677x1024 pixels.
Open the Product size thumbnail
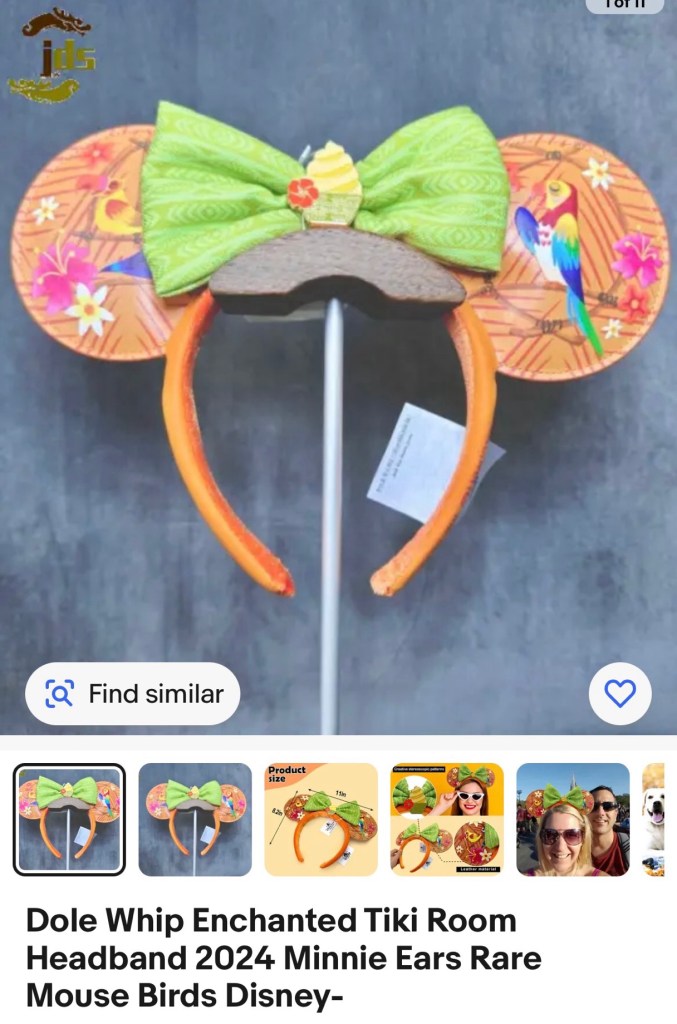click(321, 819)
